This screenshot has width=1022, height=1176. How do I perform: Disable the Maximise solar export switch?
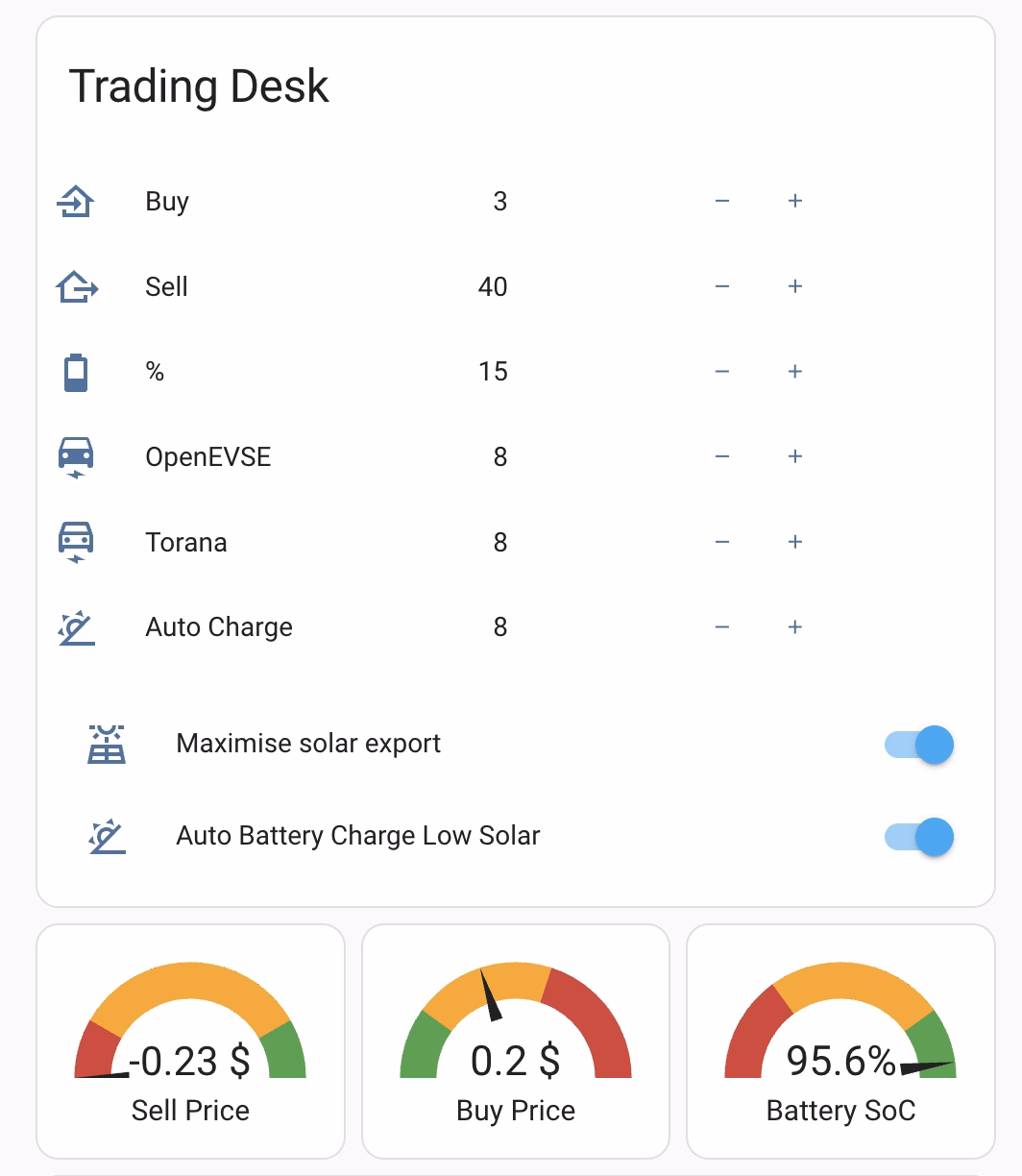coord(919,745)
